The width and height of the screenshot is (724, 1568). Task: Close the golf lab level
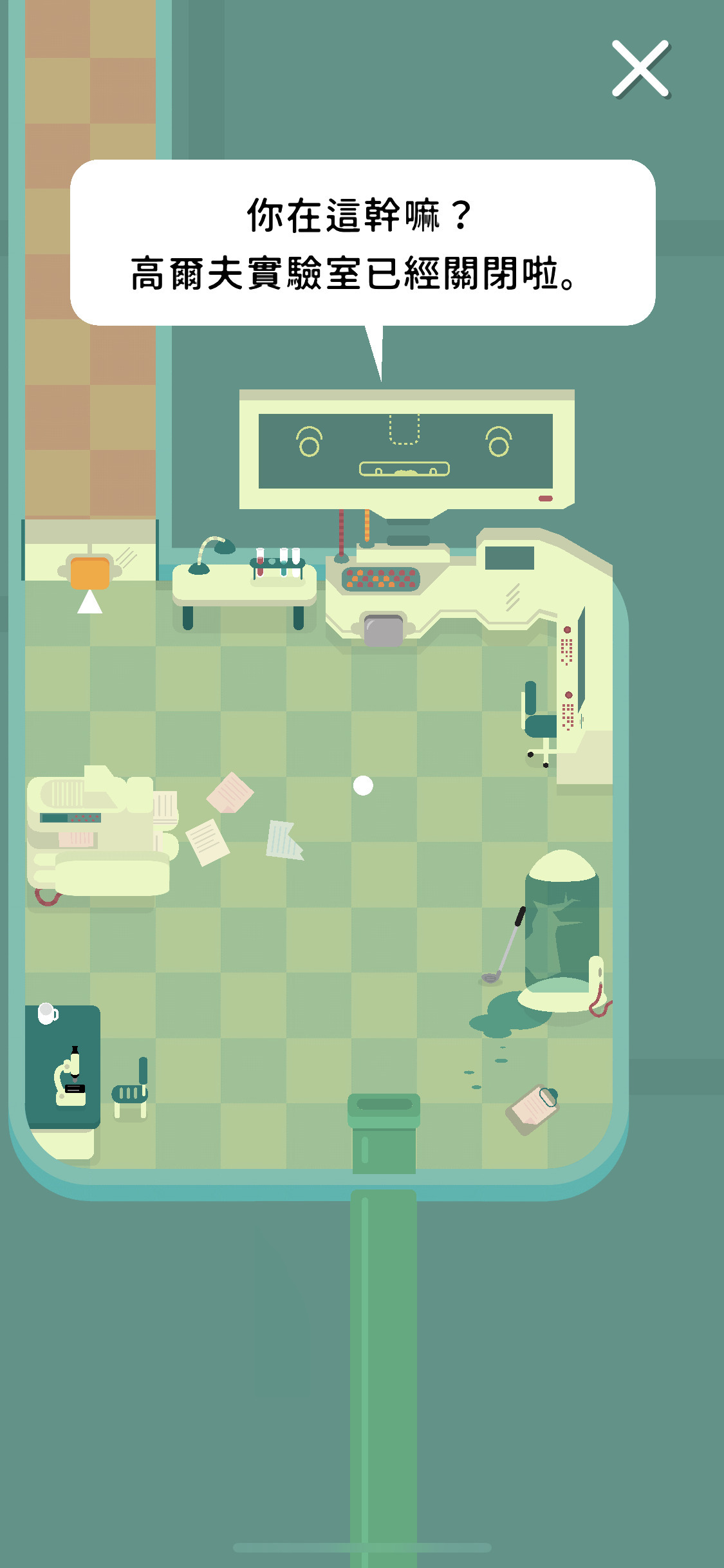tap(640, 69)
